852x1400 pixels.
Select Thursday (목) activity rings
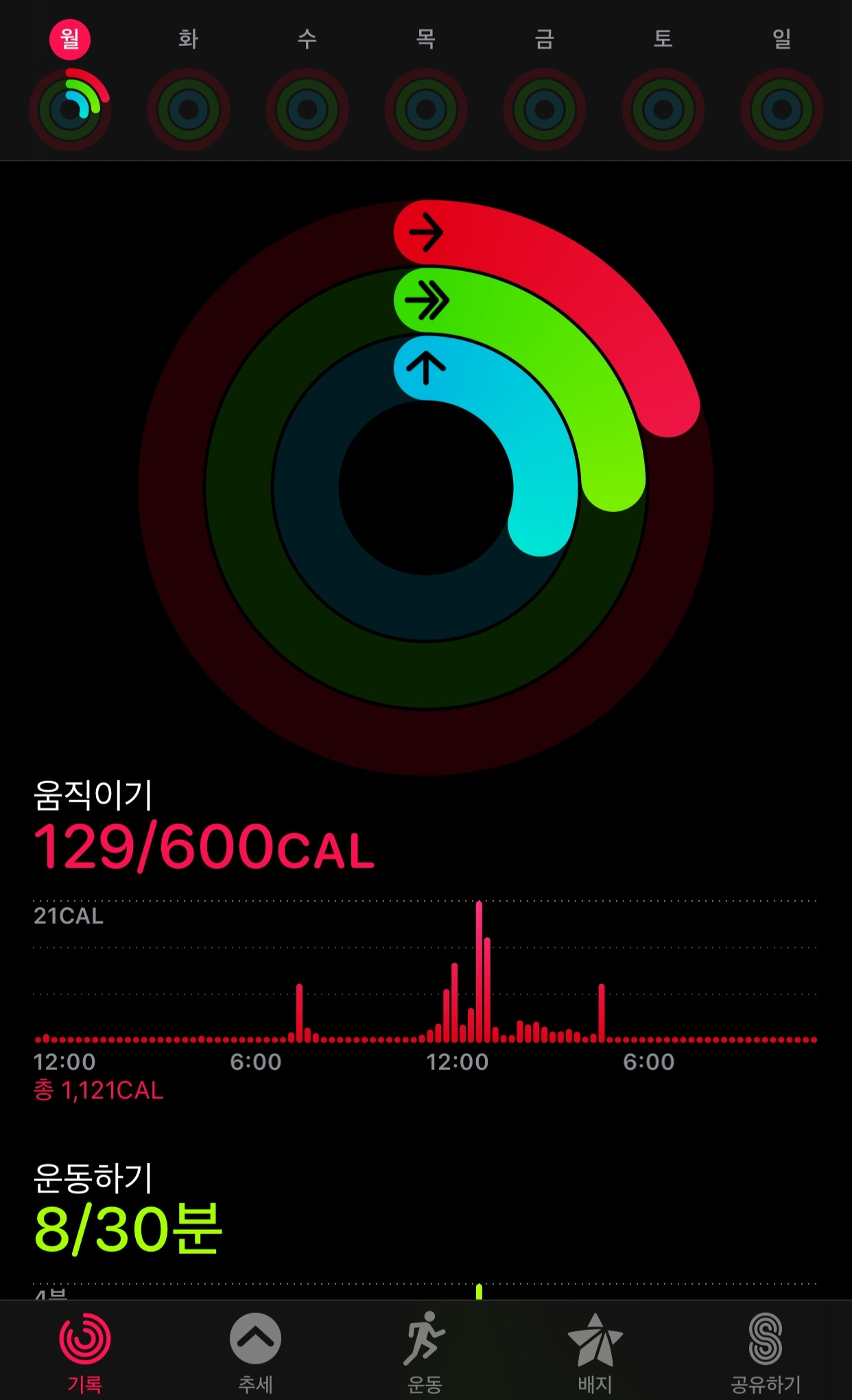[426, 110]
